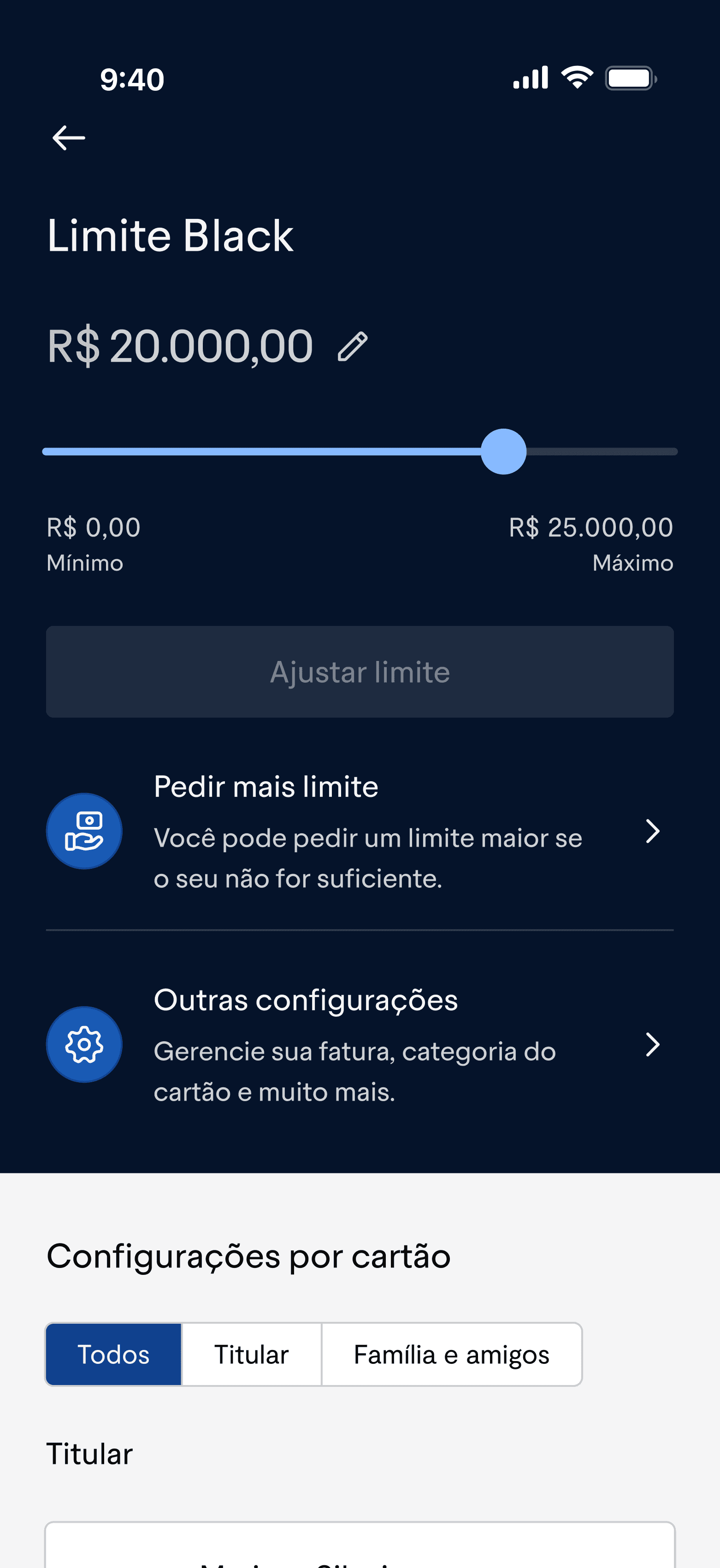The image size is (720, 1568).
Task: Switch to the Titular tab
Action: 251,1354
